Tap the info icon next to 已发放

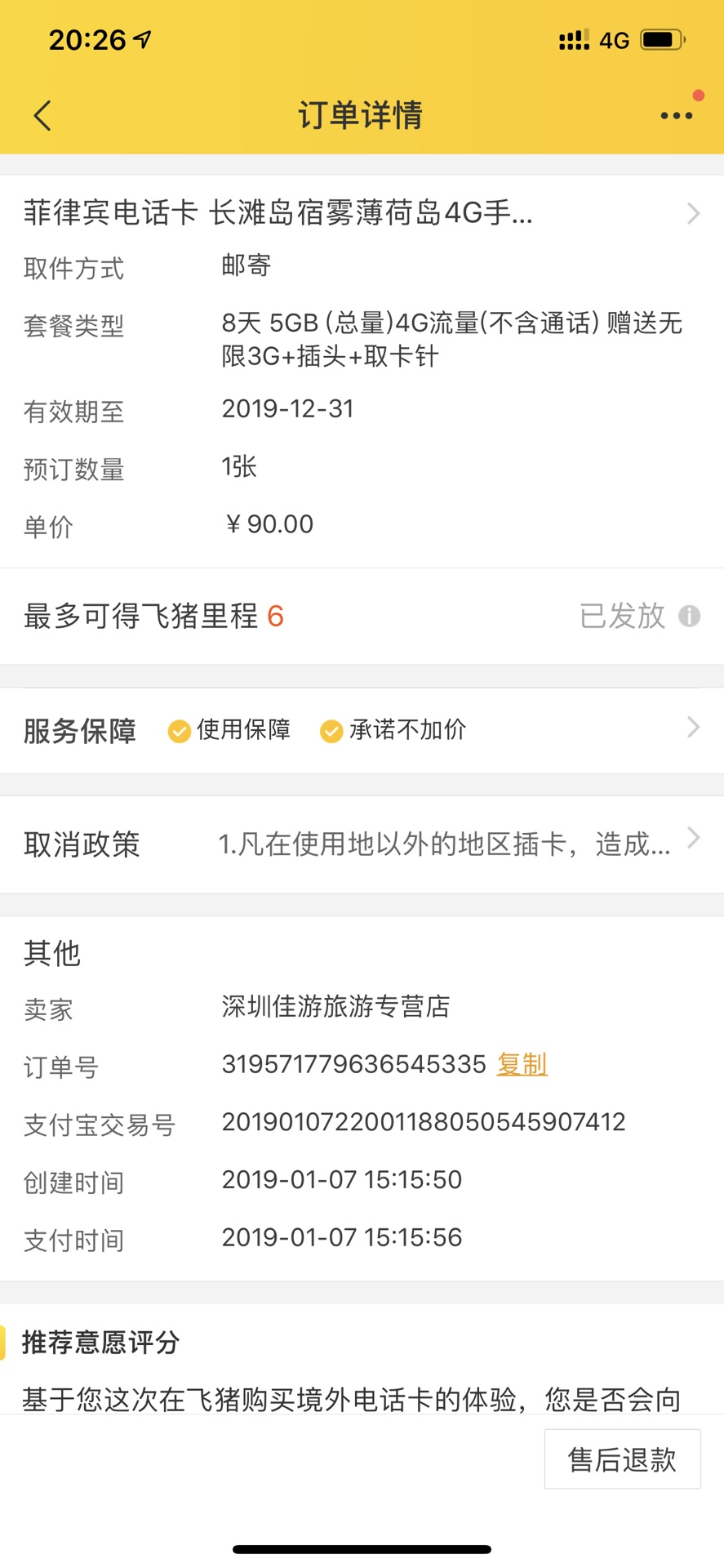(x=690, y=617)
